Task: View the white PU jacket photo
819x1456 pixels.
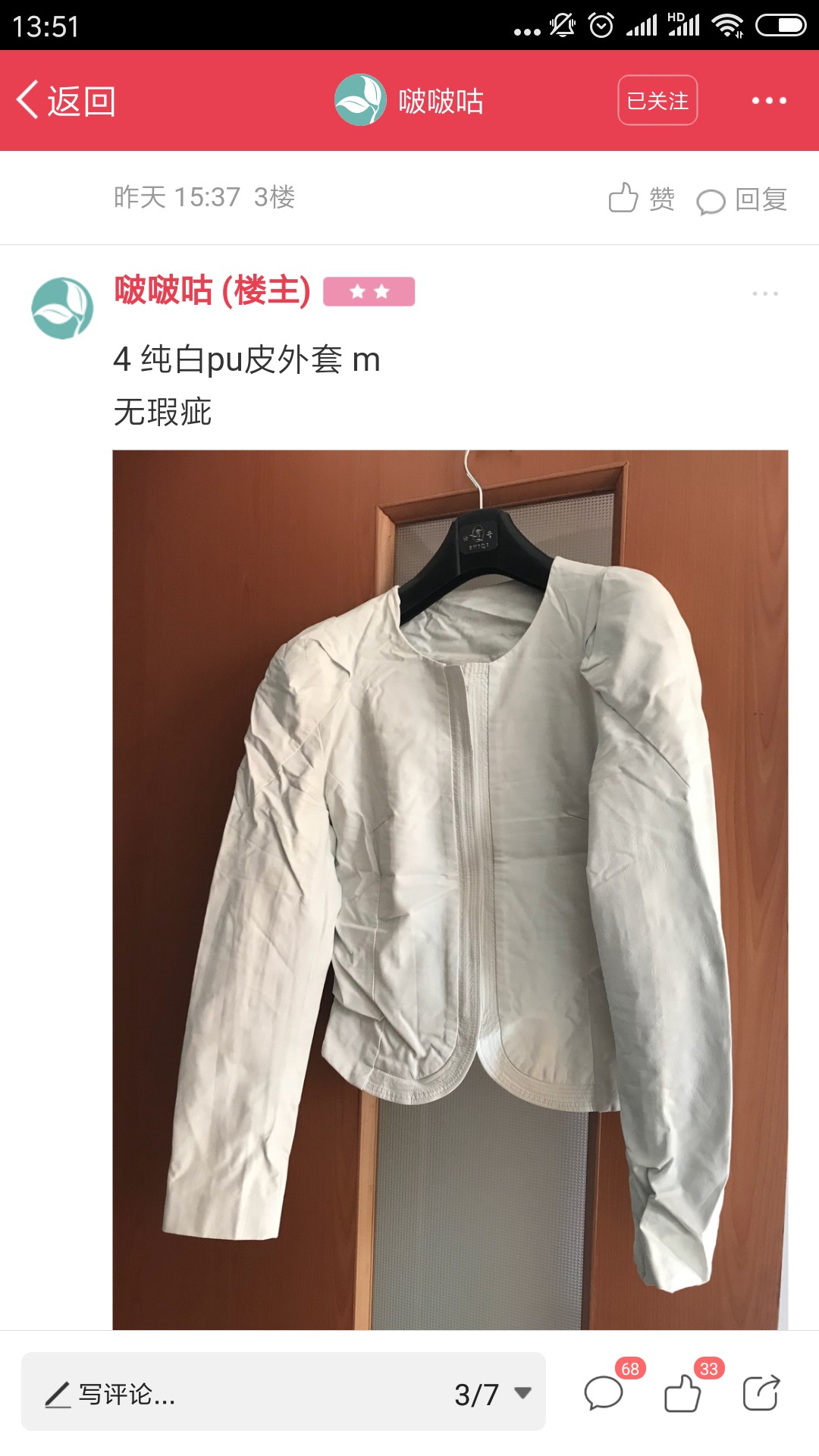Action: coord(450,890)
